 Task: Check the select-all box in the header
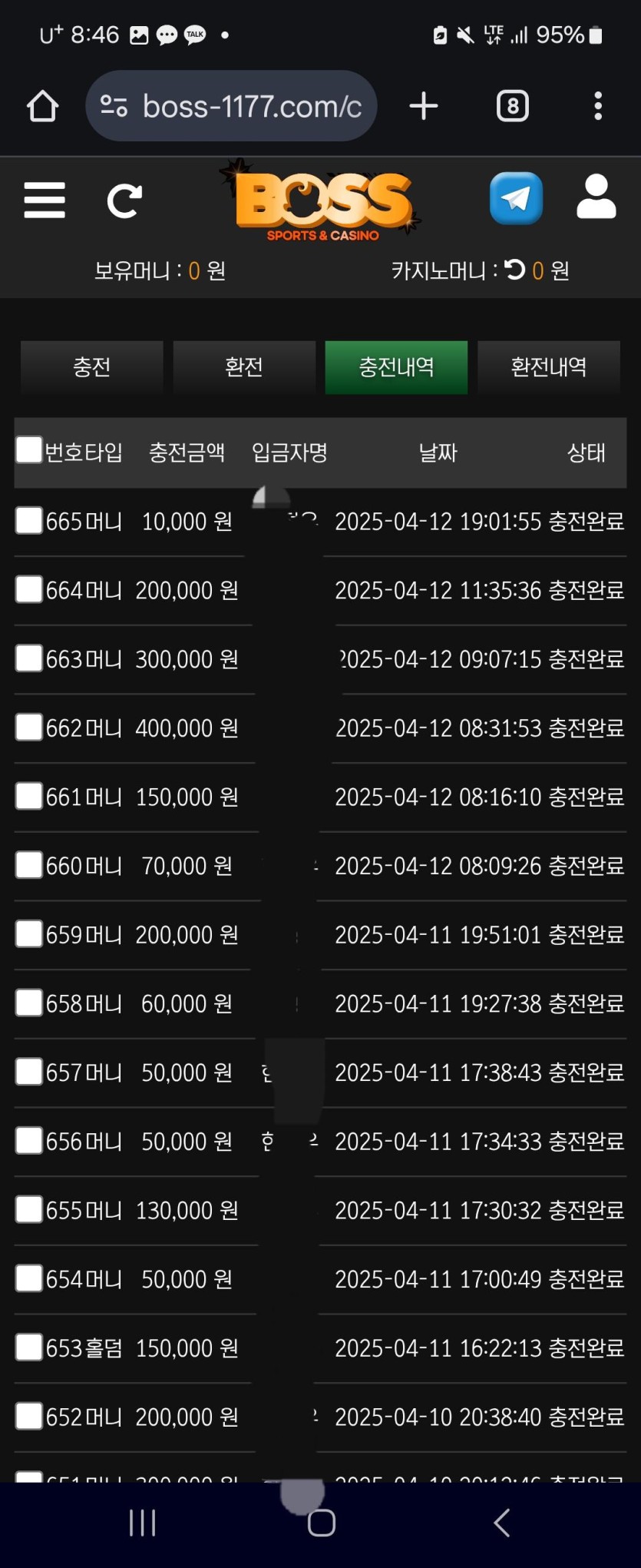(x=29, y=449)
